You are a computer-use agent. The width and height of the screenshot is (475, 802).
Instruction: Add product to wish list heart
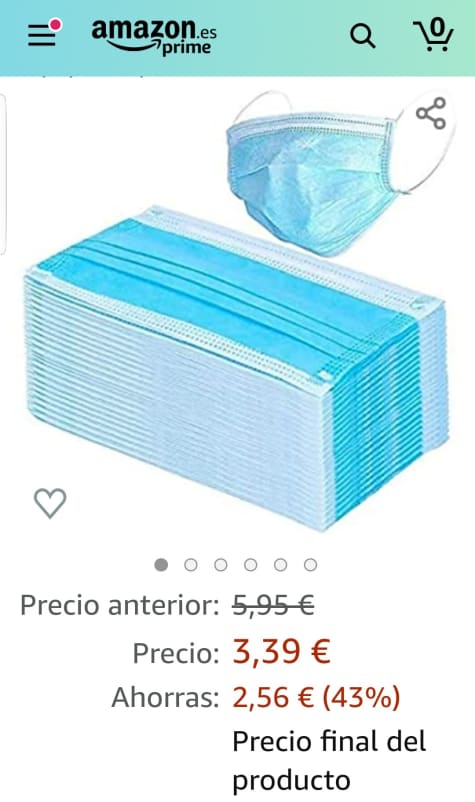coord(50,503)
